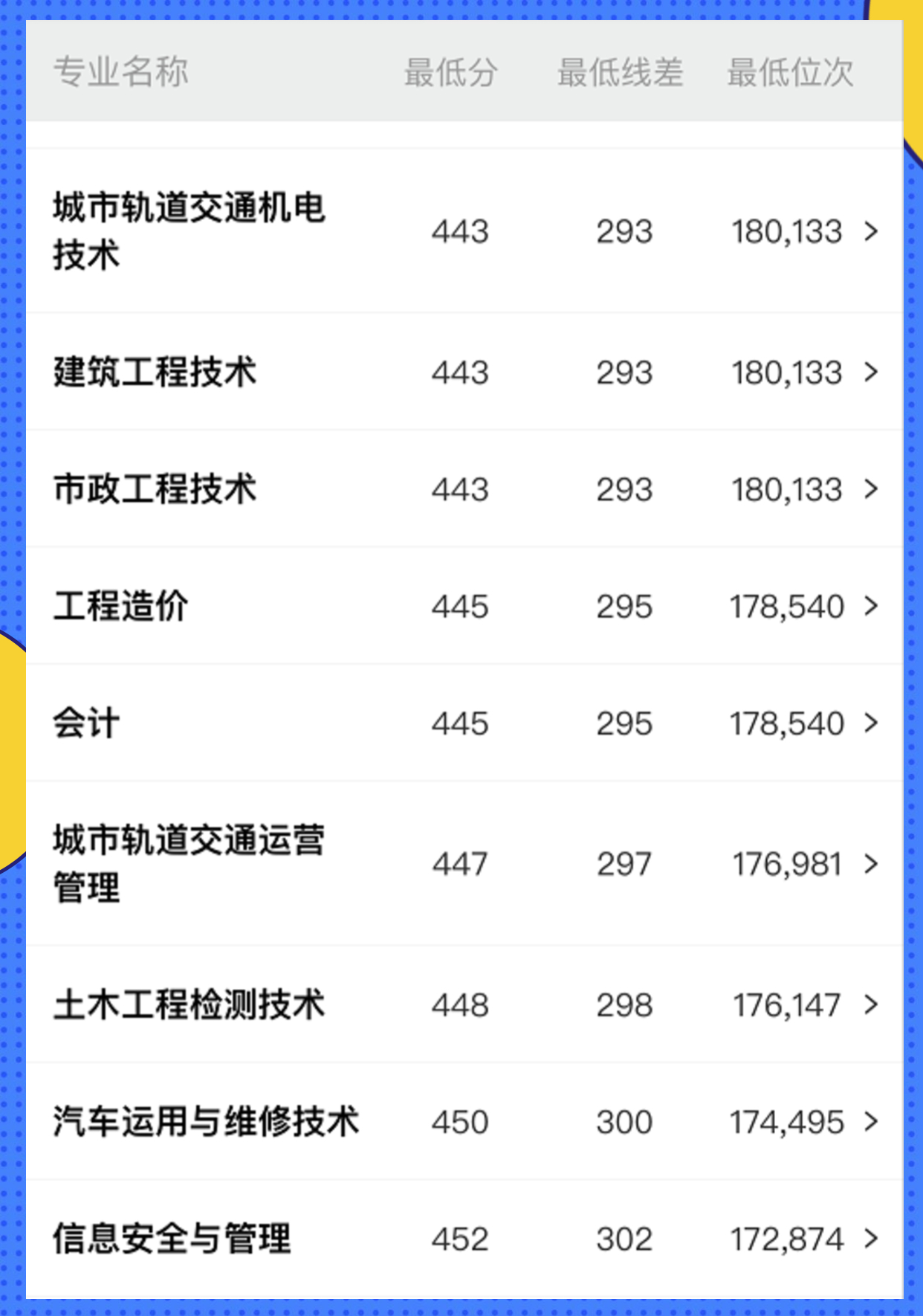923x1316 pixels.
Task: Select the 最低线差 column header
Action: pyautogui.click(x=621, y=71)
